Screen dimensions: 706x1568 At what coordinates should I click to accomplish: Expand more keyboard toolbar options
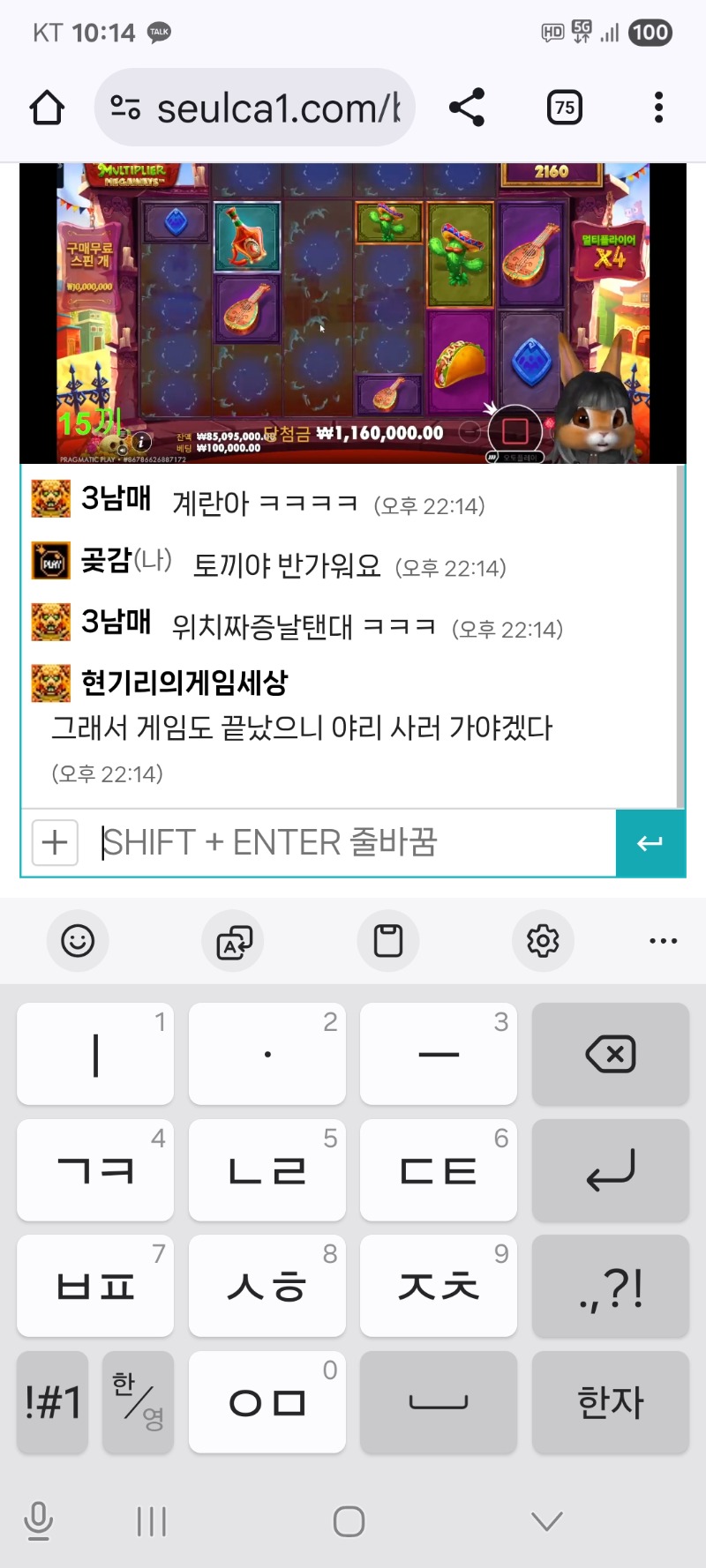[x=663, y=941]
